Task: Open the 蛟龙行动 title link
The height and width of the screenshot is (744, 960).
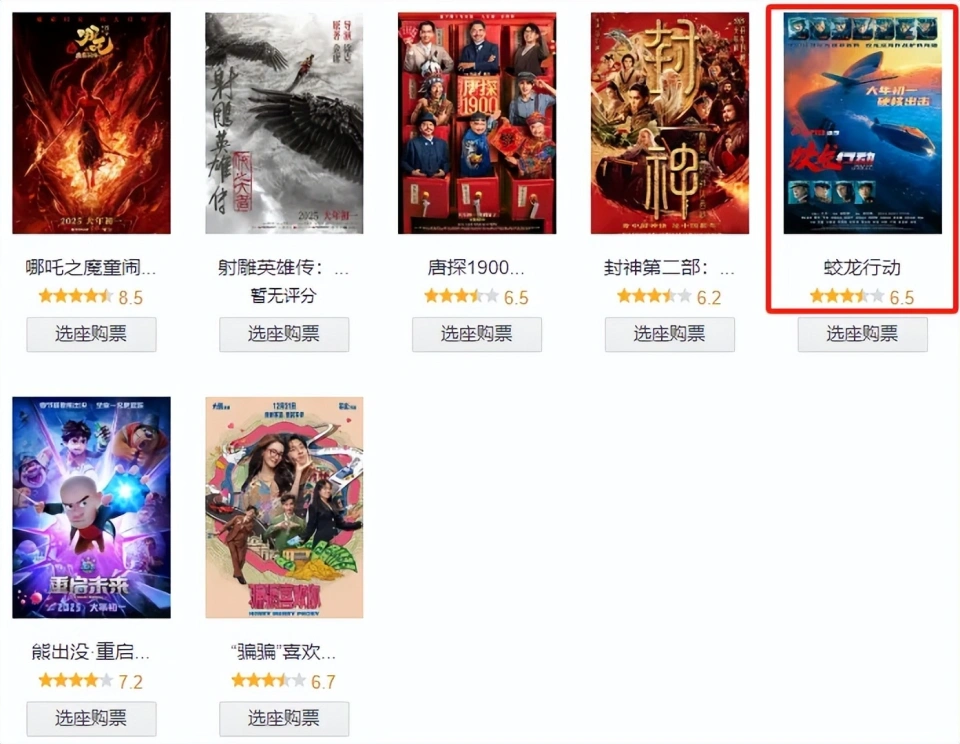Action: point(862,268)
